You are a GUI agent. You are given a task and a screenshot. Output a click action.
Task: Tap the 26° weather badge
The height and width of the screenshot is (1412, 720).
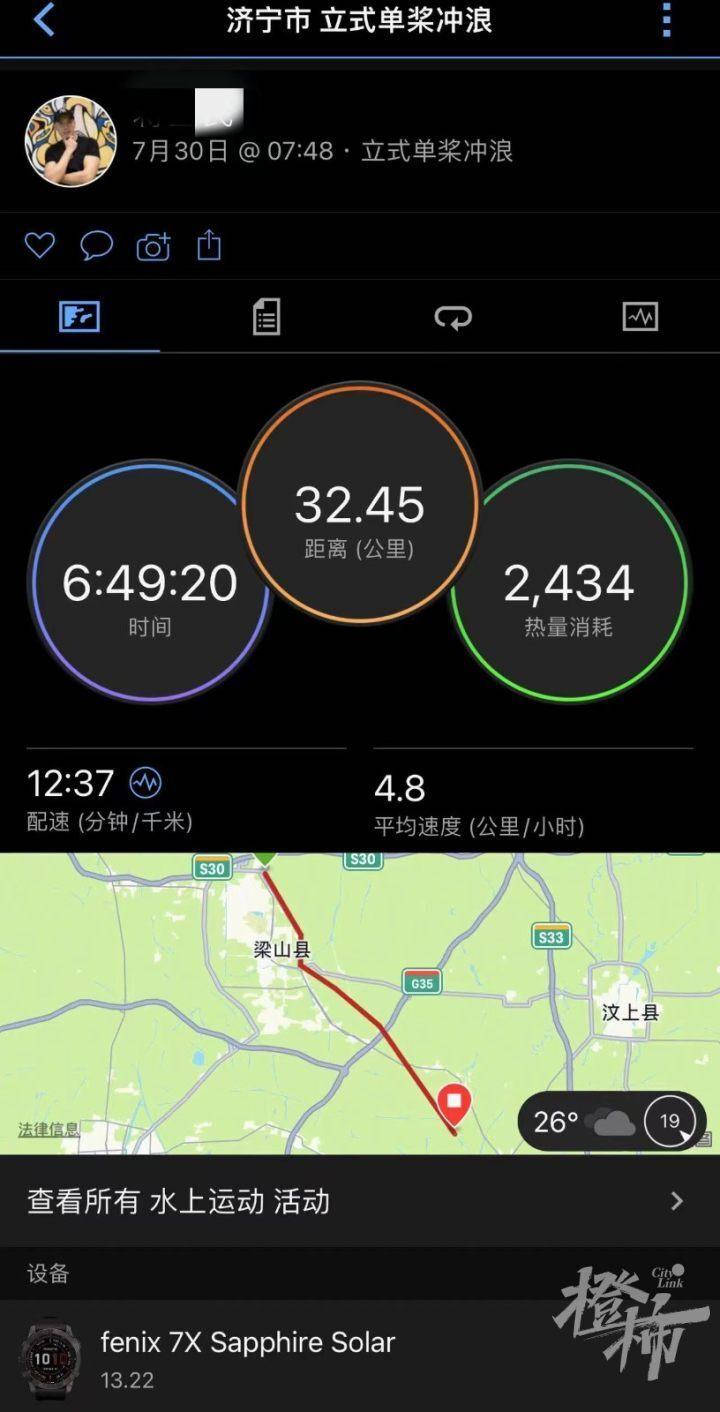612,1121
